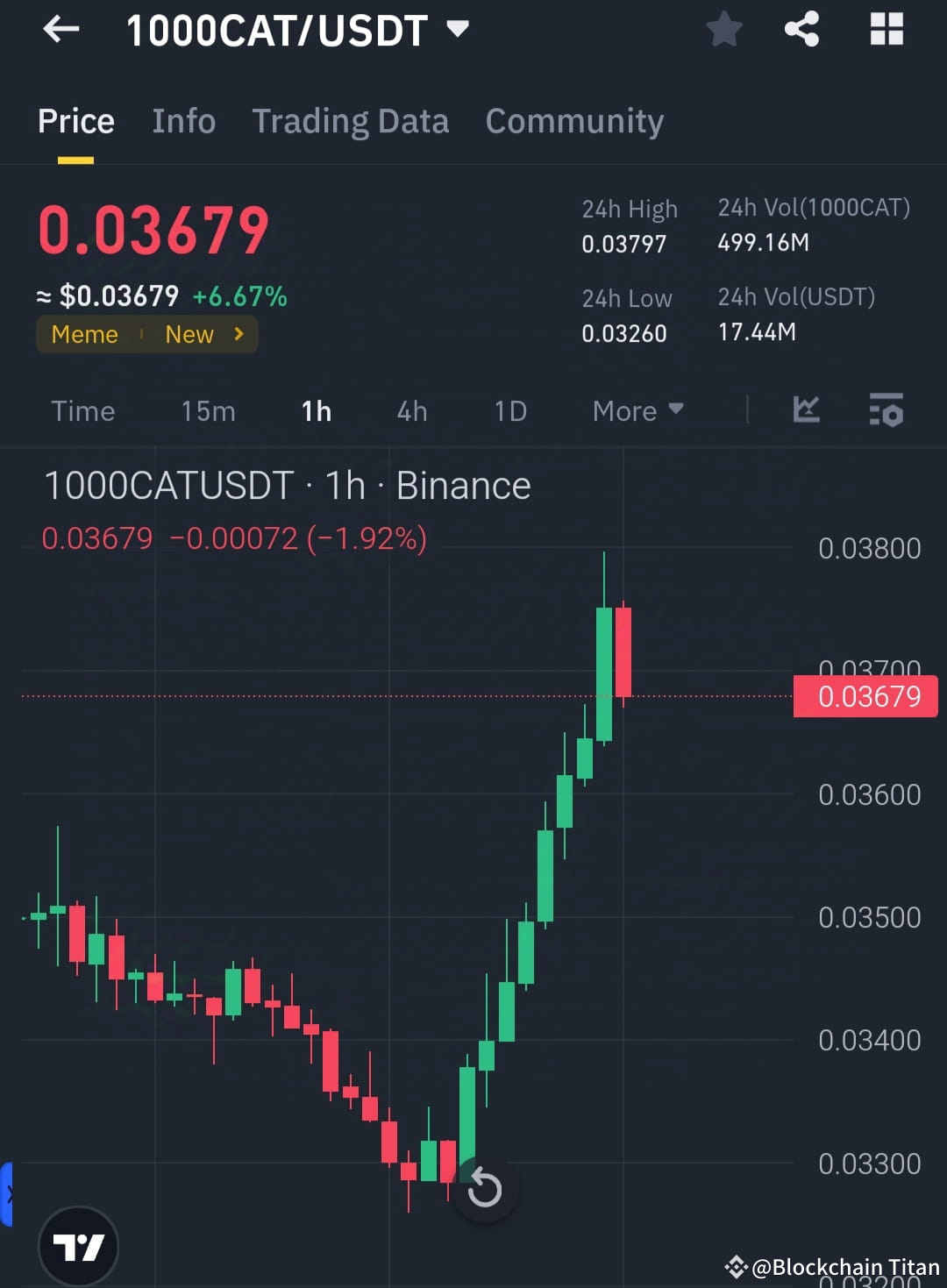The width and height of the screenshot is (947, 1288).
Task: Select the 4h timeframe
Action: click(411, 410)
